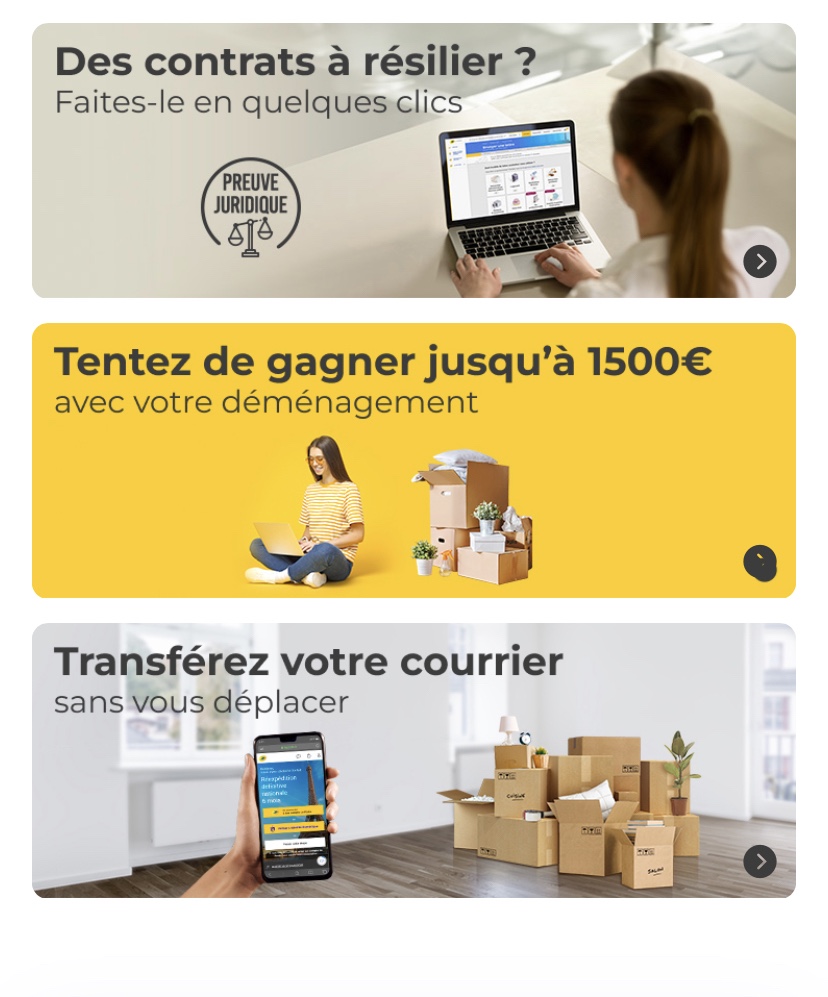Open the 'Tentez de gagner jusqu'à 1500€' banner
Image resolution: width=828 pixels, height=997 pixels.
click(x=413, y=460)
